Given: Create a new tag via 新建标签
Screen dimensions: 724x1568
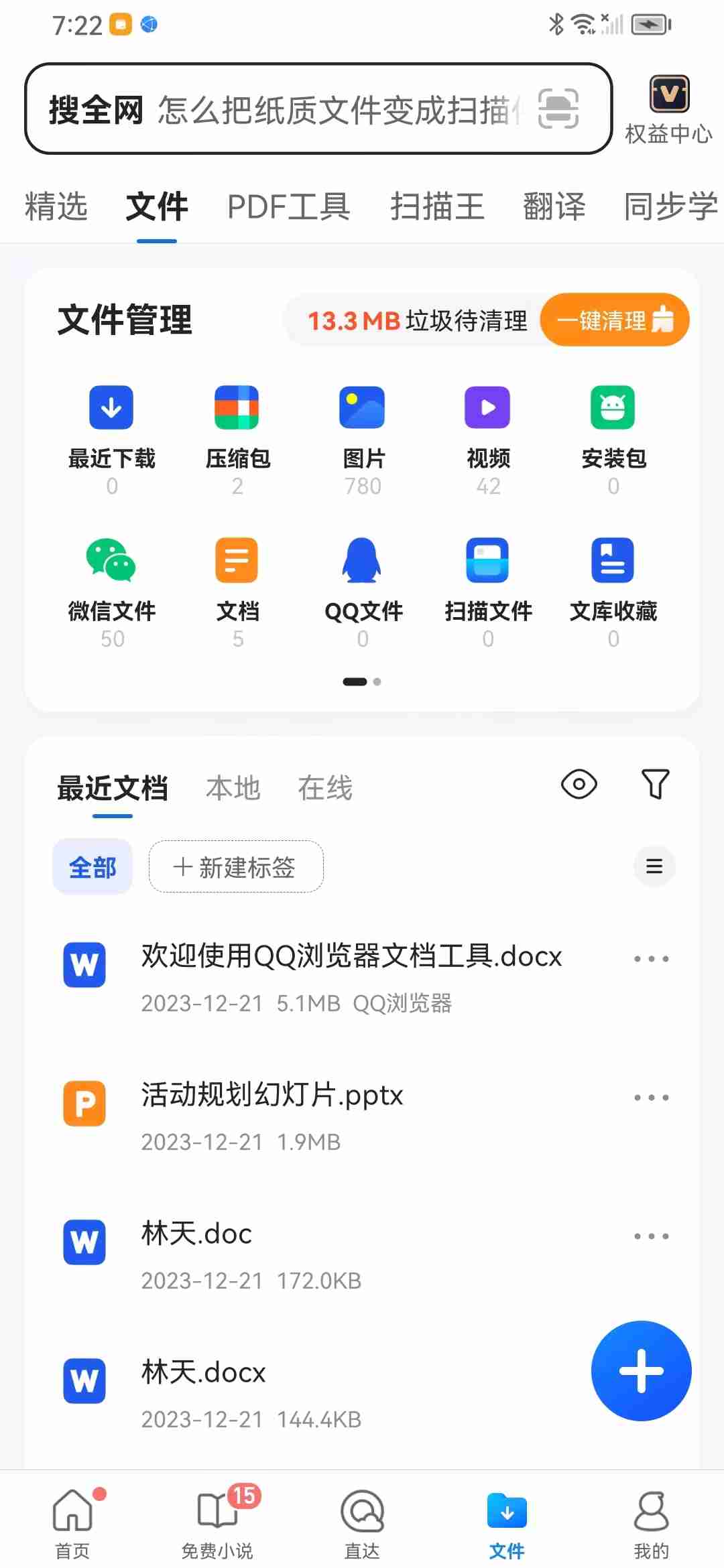Looking at the screenshot, I should [236, 866].
